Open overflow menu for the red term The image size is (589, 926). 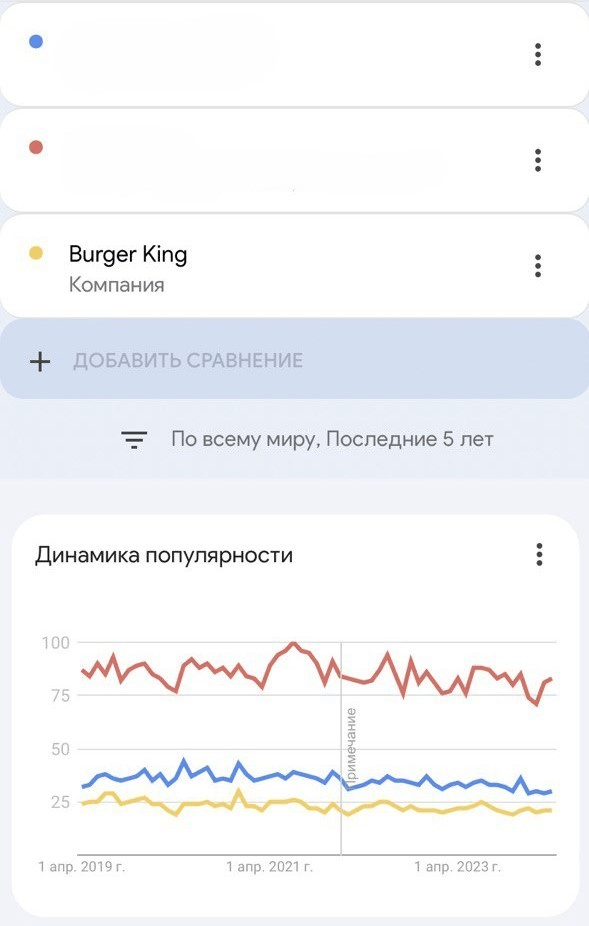[538, 160]
